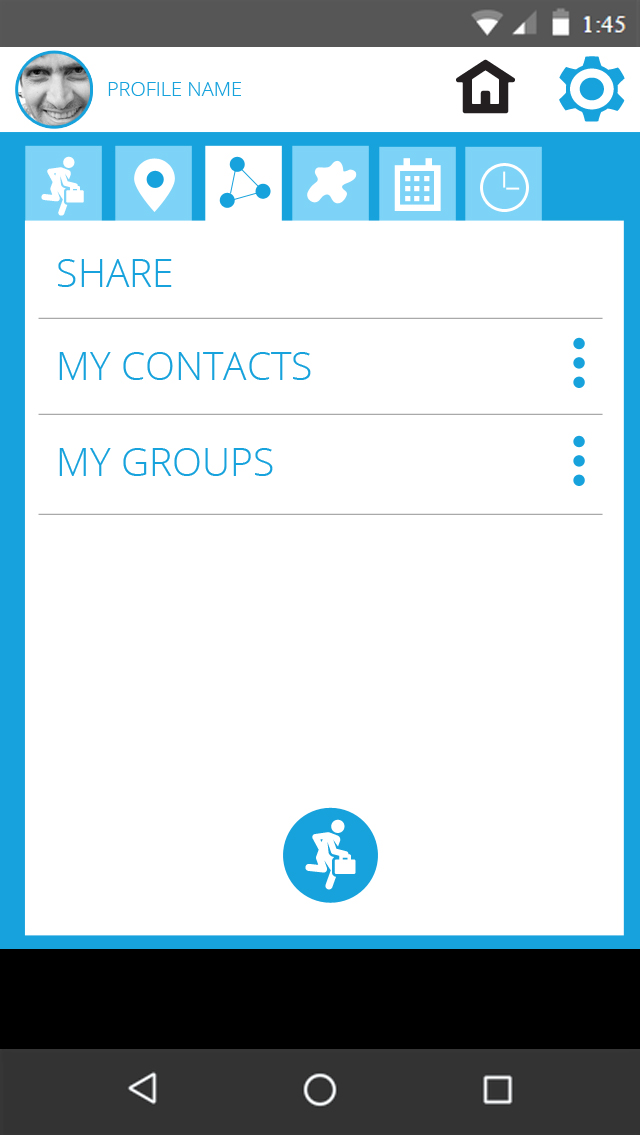The width and height of the screenshot is (640, 1135).
Task: Open three-dot menu beside My Groups
Action: (x=578, y=461)
